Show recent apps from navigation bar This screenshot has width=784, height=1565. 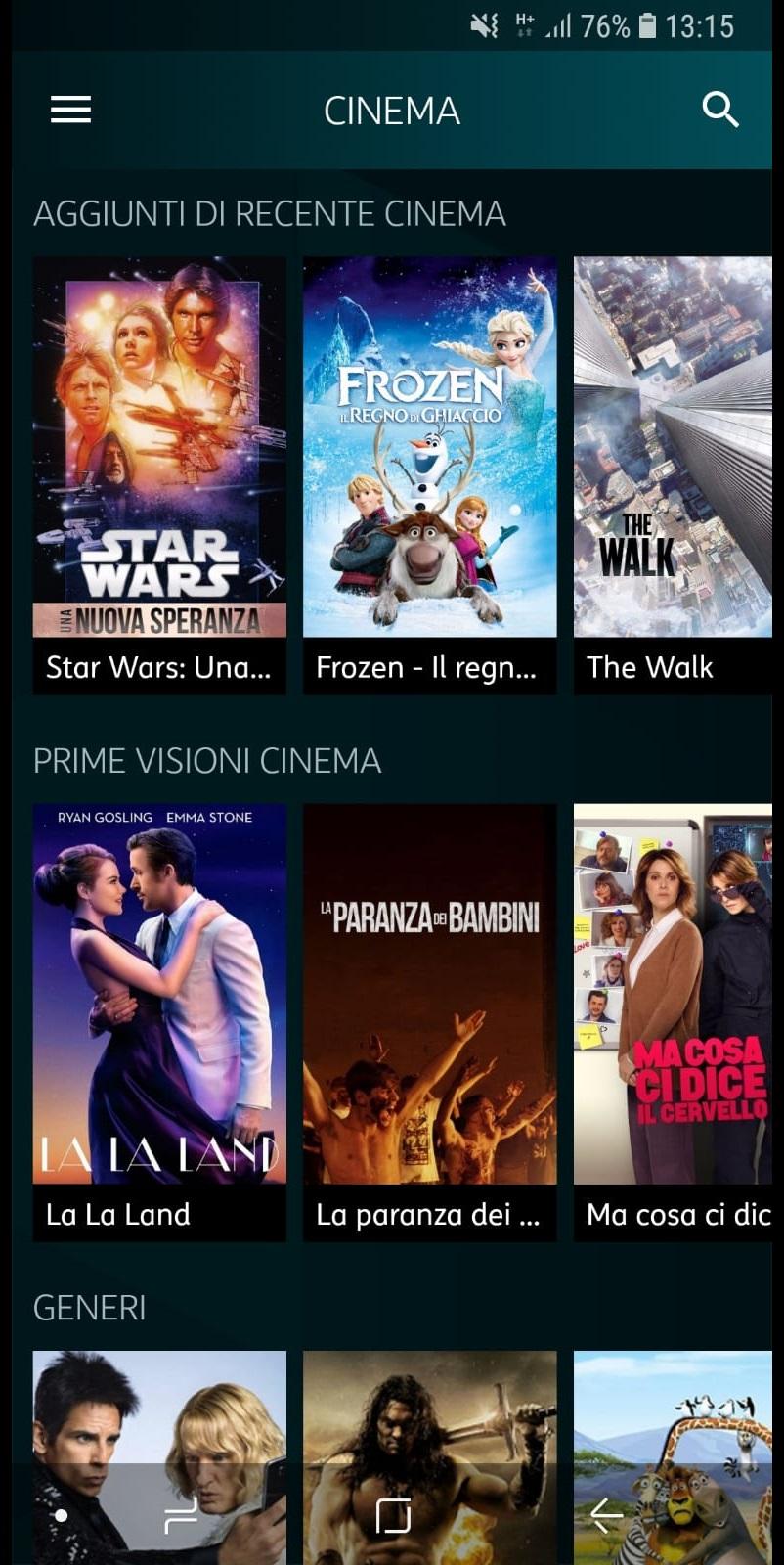coord(181,1515)
